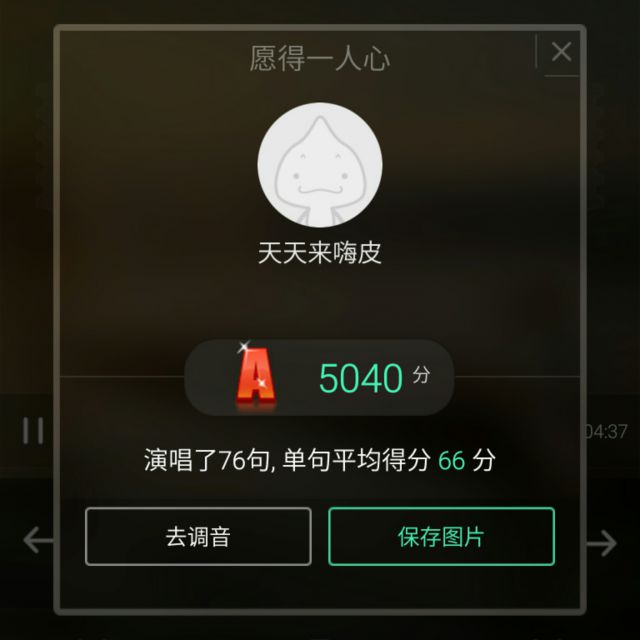The height and width of the screenshot is (640, 640).
Task: Tap the 去调音 button
Action: [198, 537]
